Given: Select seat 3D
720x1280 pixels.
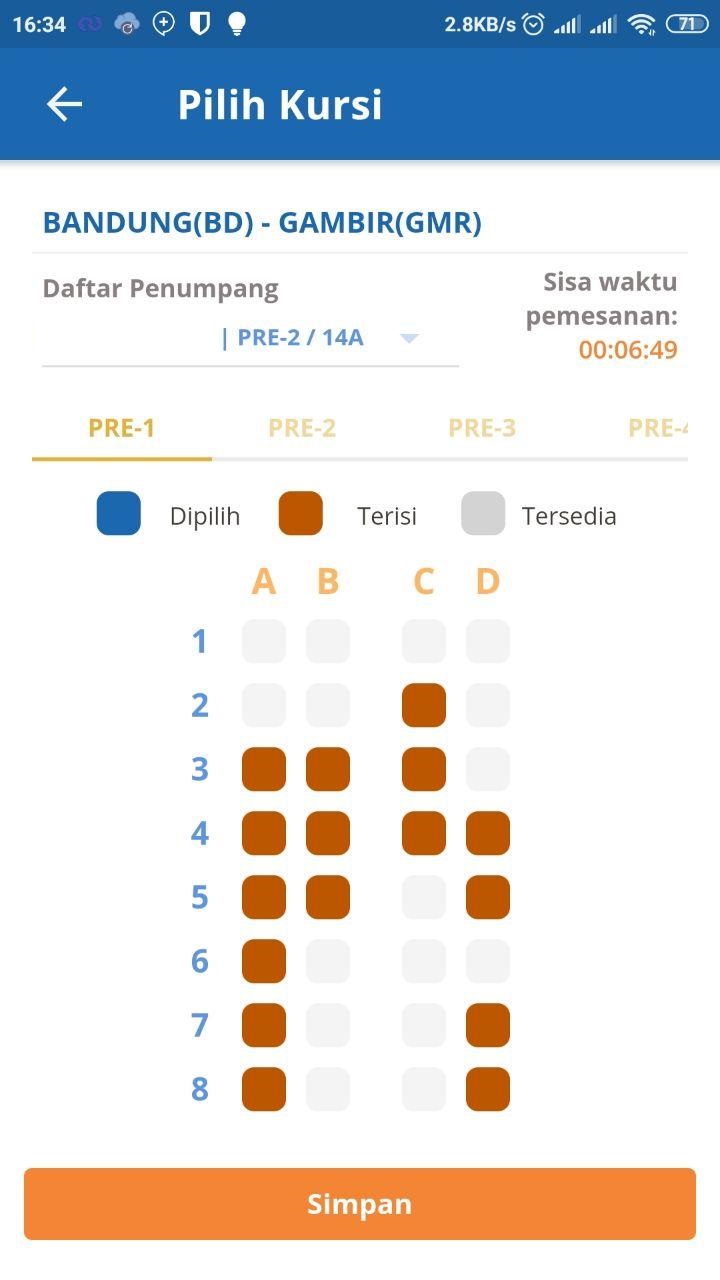Looking at the screenshot, I should point(488,769).
